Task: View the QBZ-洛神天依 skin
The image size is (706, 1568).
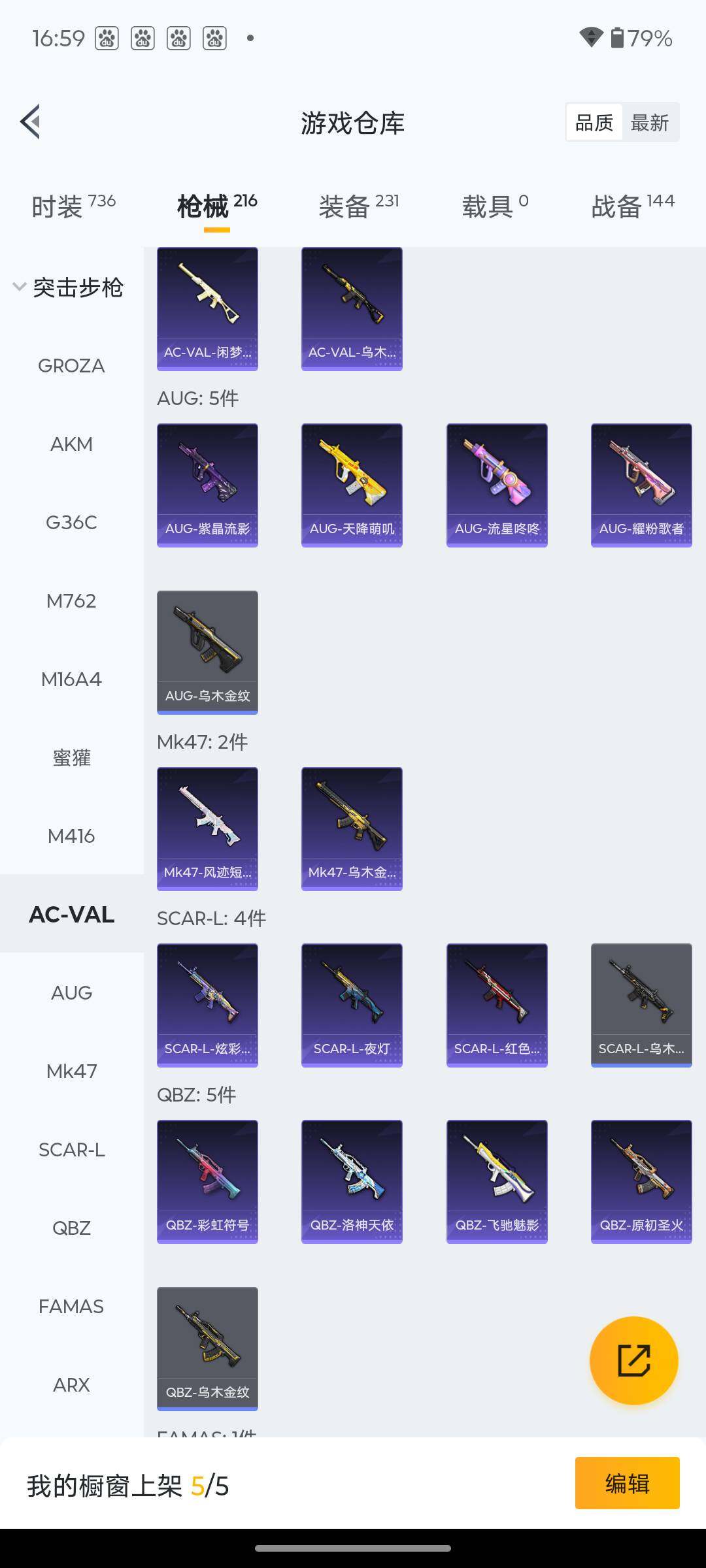Action: (352, 1181)
